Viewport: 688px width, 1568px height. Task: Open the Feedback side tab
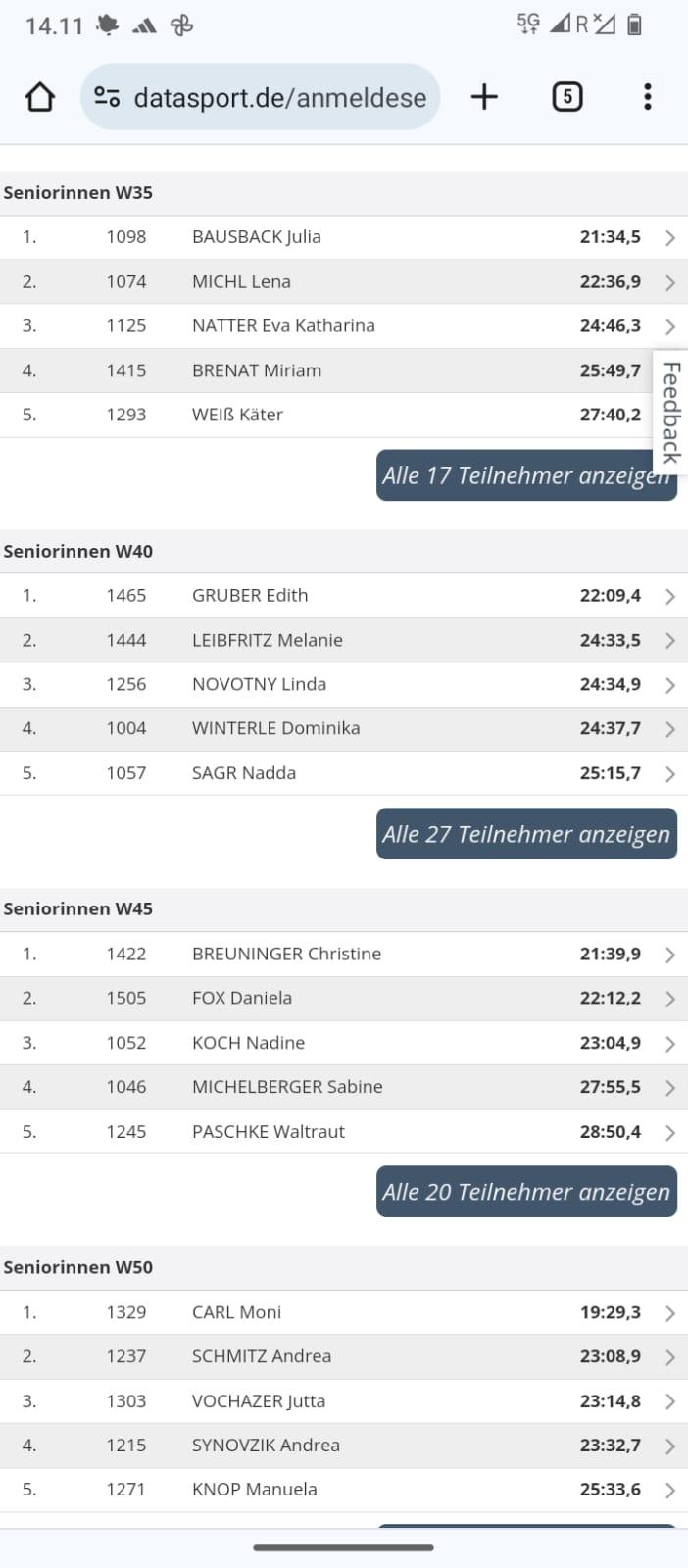point(671,413)
